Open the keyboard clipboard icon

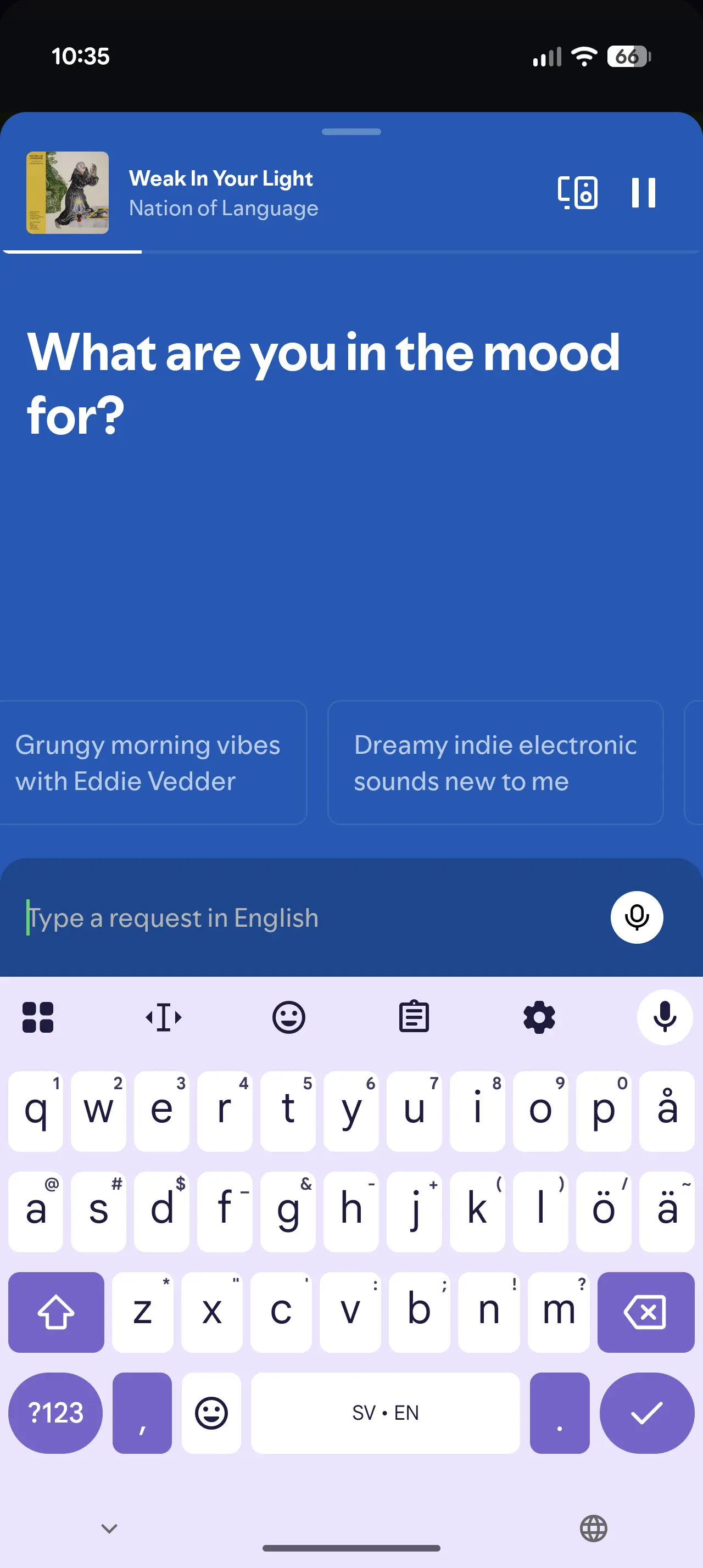pos(414,1017)
